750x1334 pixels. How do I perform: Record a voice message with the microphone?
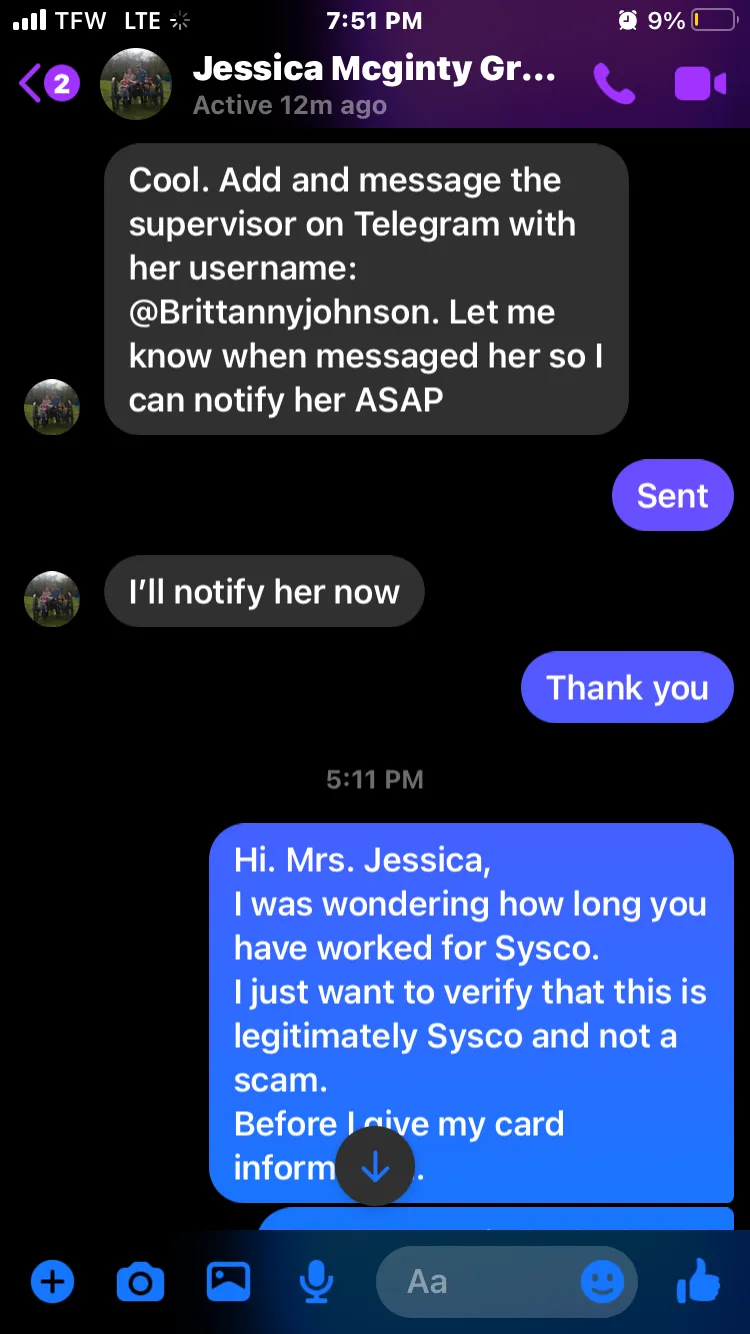pos(316,1281)
